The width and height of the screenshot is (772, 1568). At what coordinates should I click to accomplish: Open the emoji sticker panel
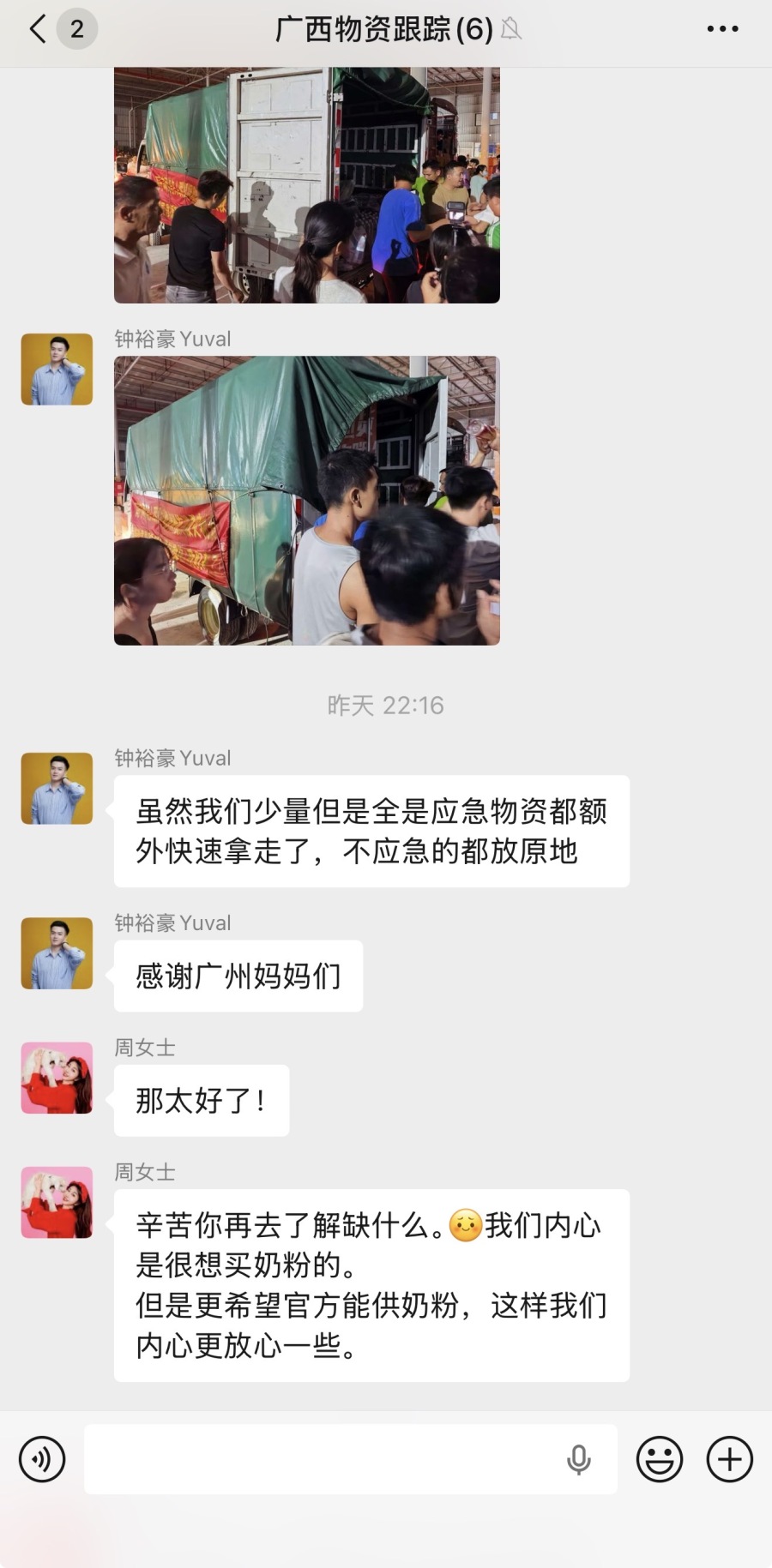[660, 1458]
